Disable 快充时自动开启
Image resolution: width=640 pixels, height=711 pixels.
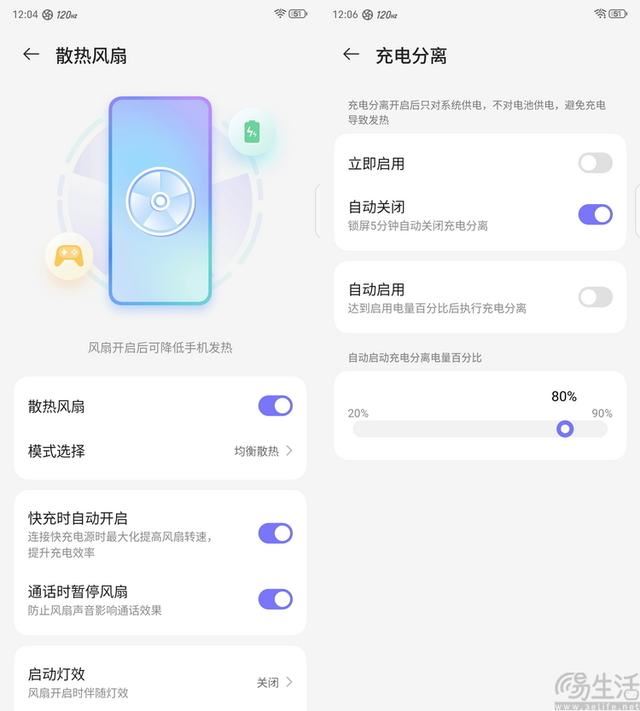pos(275,533)
